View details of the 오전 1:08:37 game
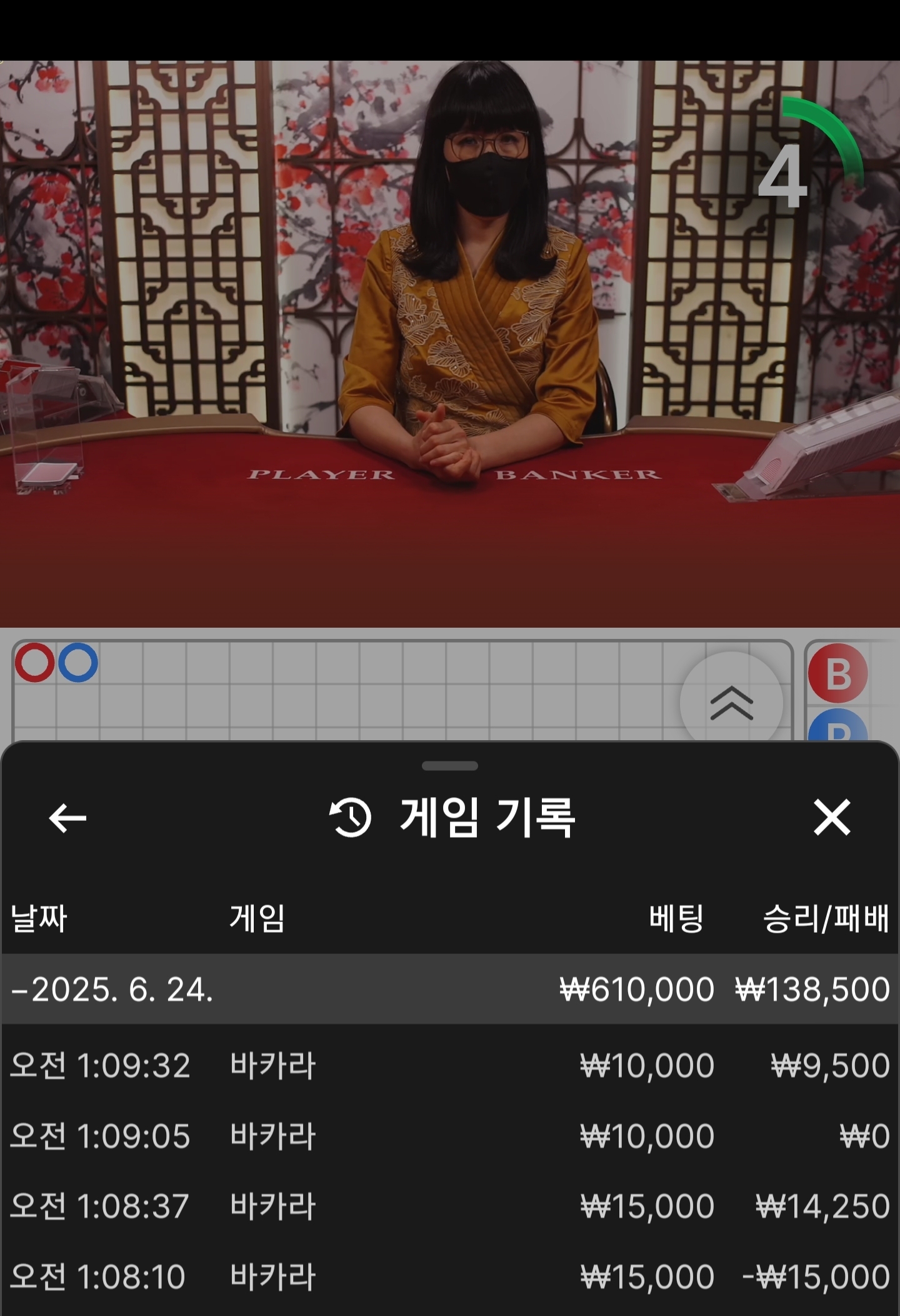 (450, 1206)
